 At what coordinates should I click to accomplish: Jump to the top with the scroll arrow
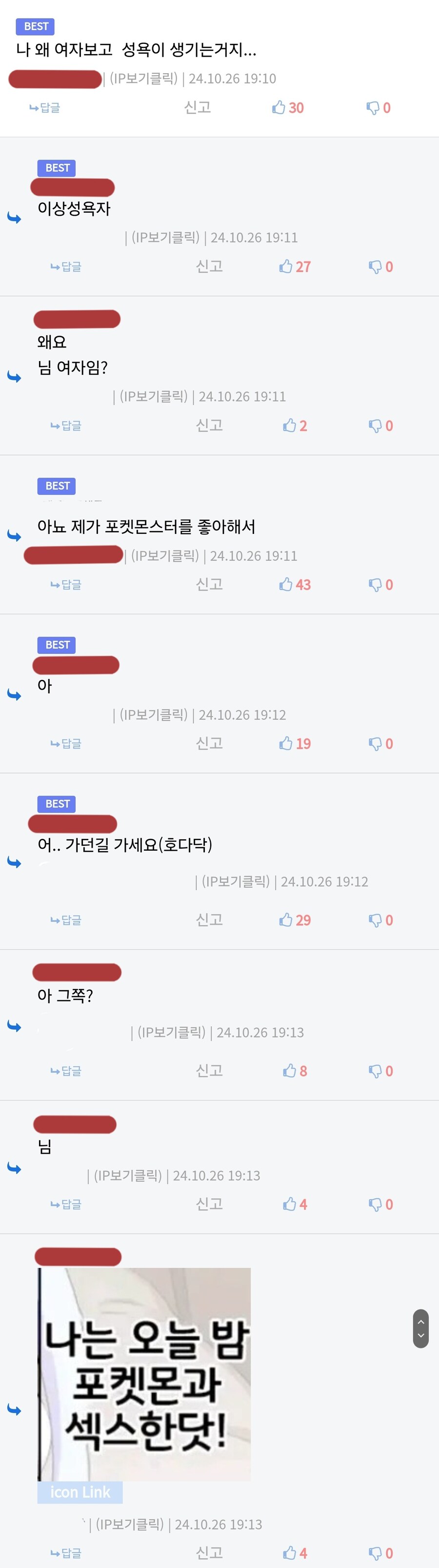[421, 1322]
